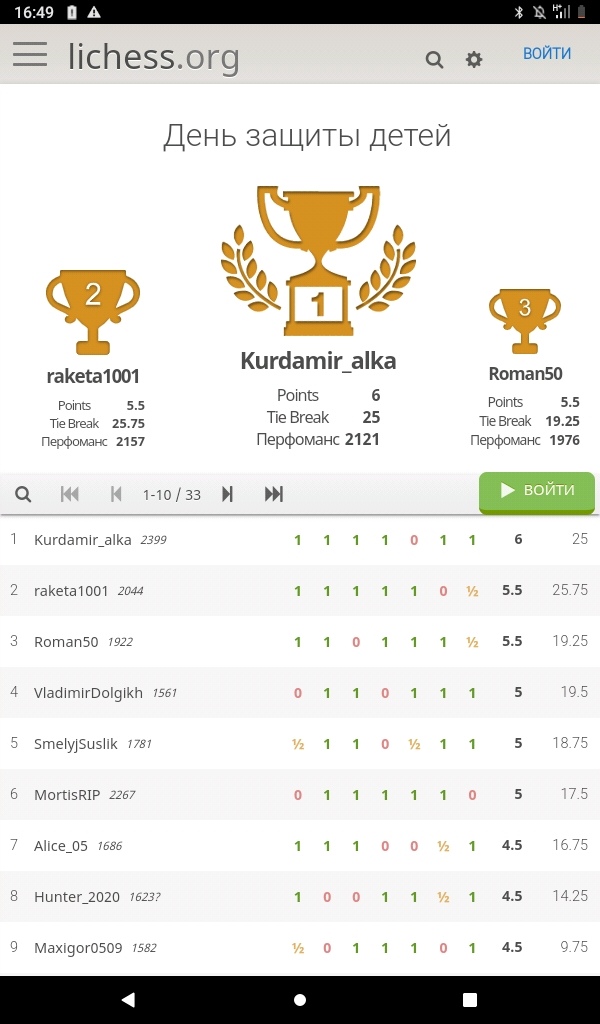Image resolution: width=600 pixels, height=1024 pixels.
Task: Search for a player in standings
Action: (23, 494)
